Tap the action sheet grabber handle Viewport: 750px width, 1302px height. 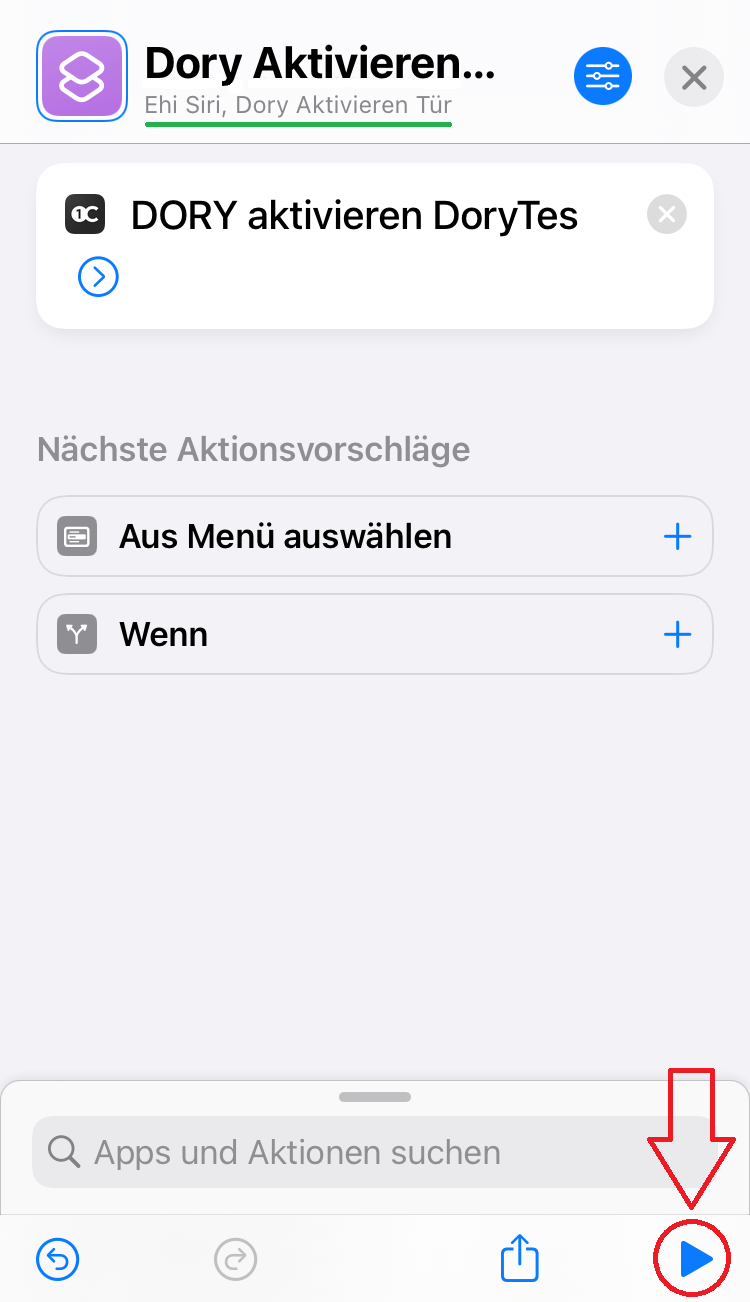[x=375, y=1097]
